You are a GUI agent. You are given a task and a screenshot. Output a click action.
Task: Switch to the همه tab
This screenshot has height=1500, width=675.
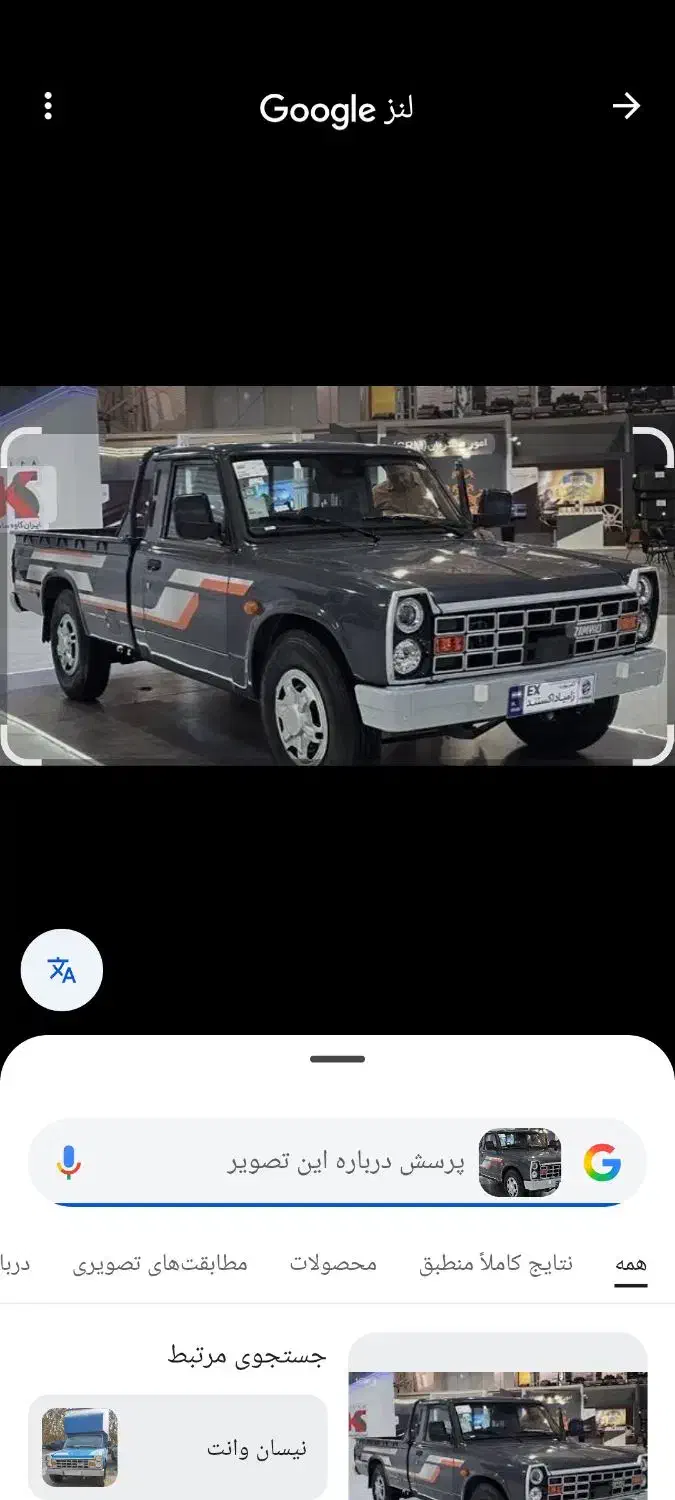(x=630, y=1264)
